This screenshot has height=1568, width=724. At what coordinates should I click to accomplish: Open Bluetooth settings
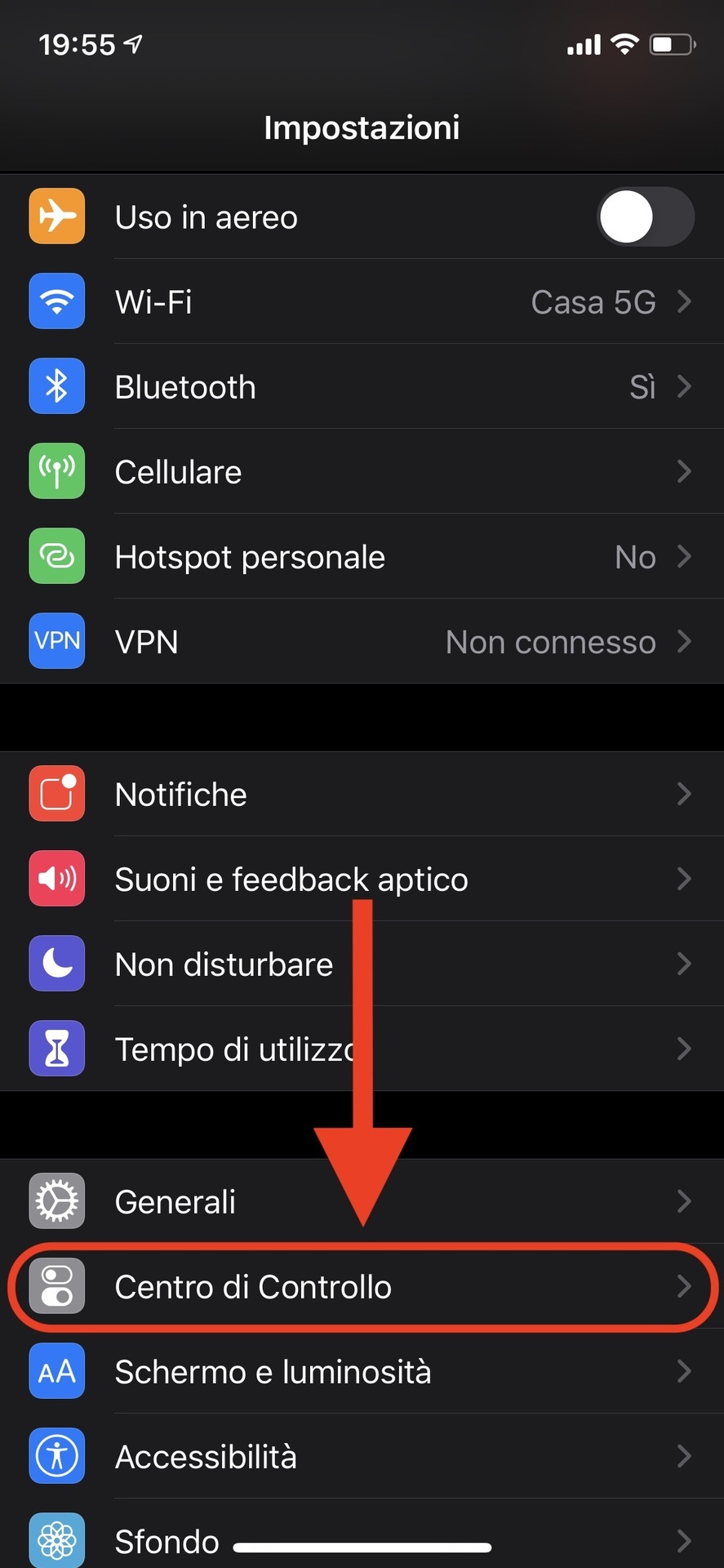tap(362, 386)
